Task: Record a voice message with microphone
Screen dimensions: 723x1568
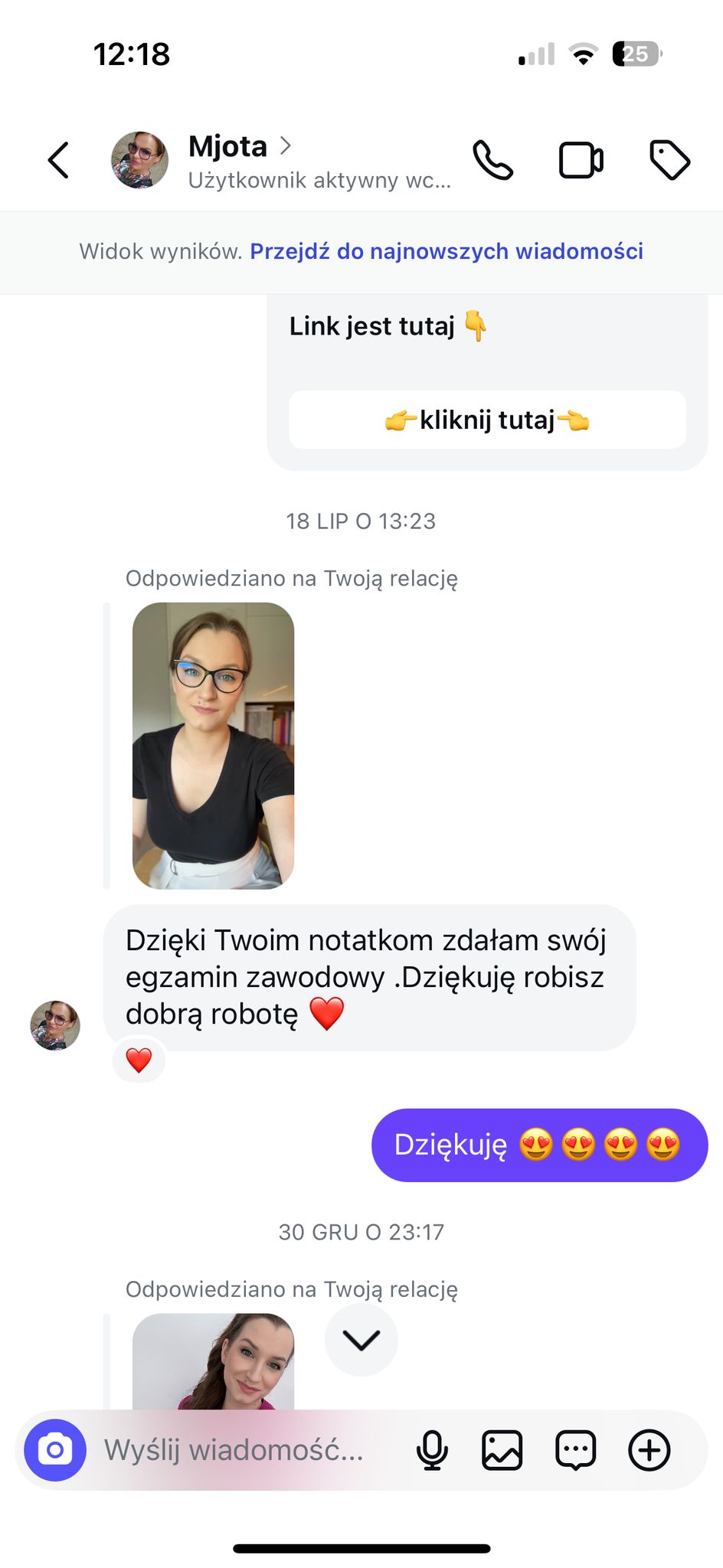Action: pyautogui.click(x=432, y=1450)
